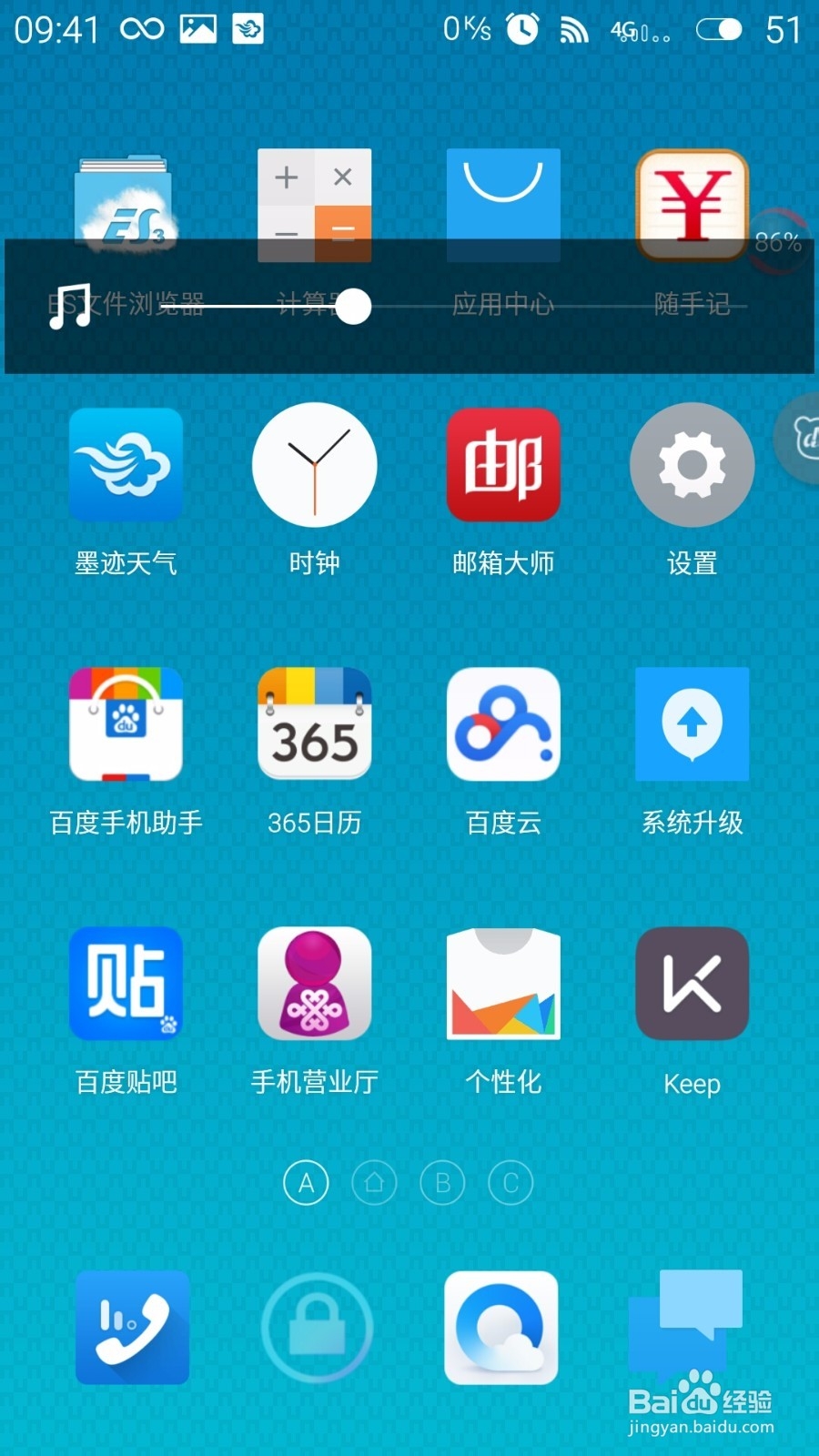Launch 百度贴吧 forum app

(126, 983)
